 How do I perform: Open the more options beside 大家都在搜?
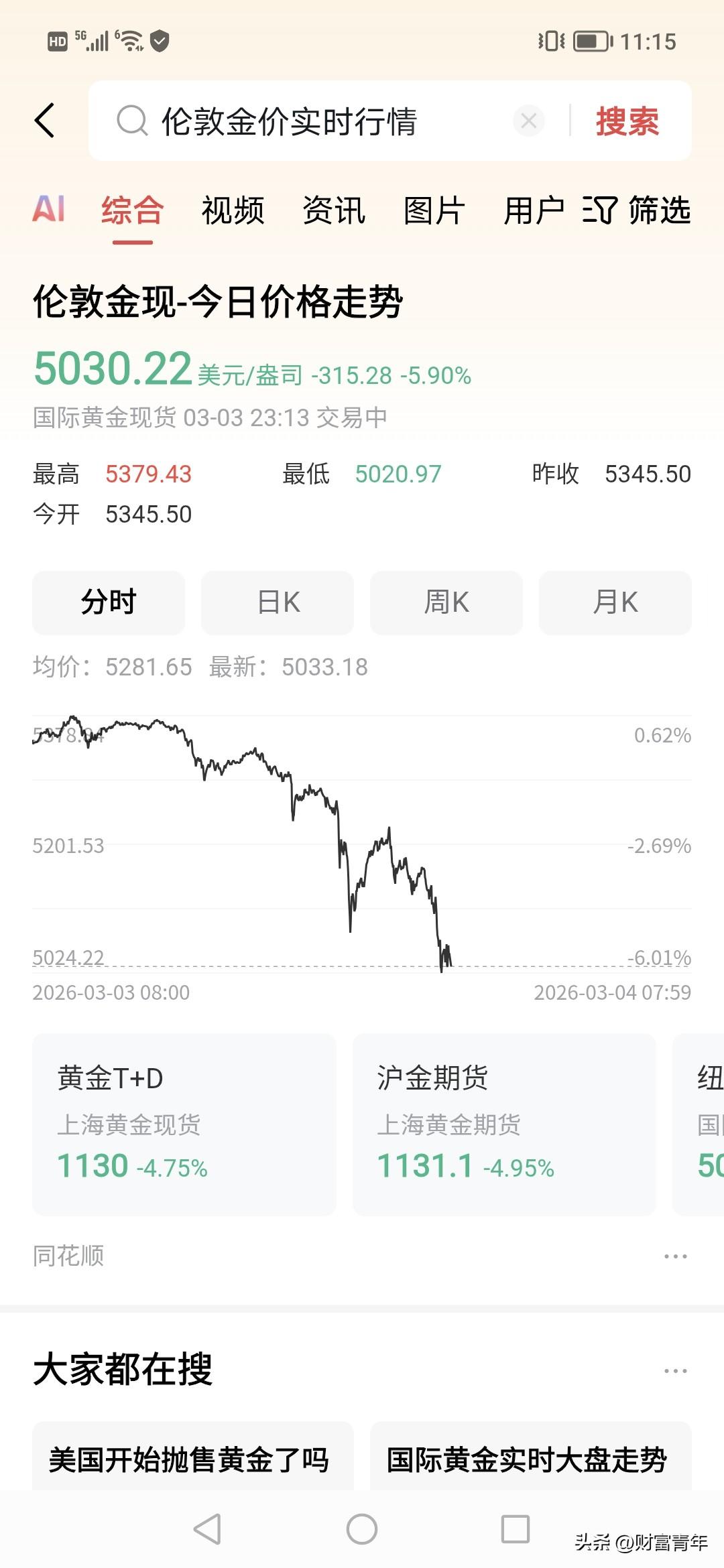coord(675,1371)
